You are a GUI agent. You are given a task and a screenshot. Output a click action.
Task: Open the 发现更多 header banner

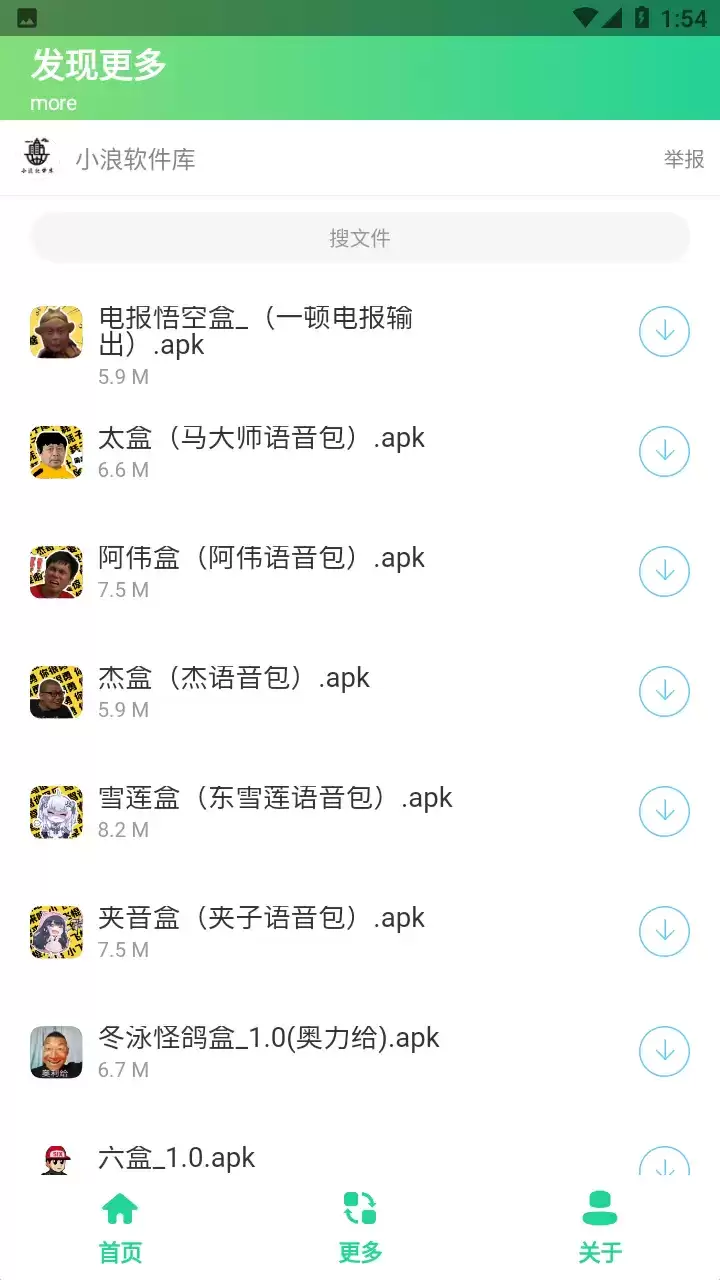[360, 75]
